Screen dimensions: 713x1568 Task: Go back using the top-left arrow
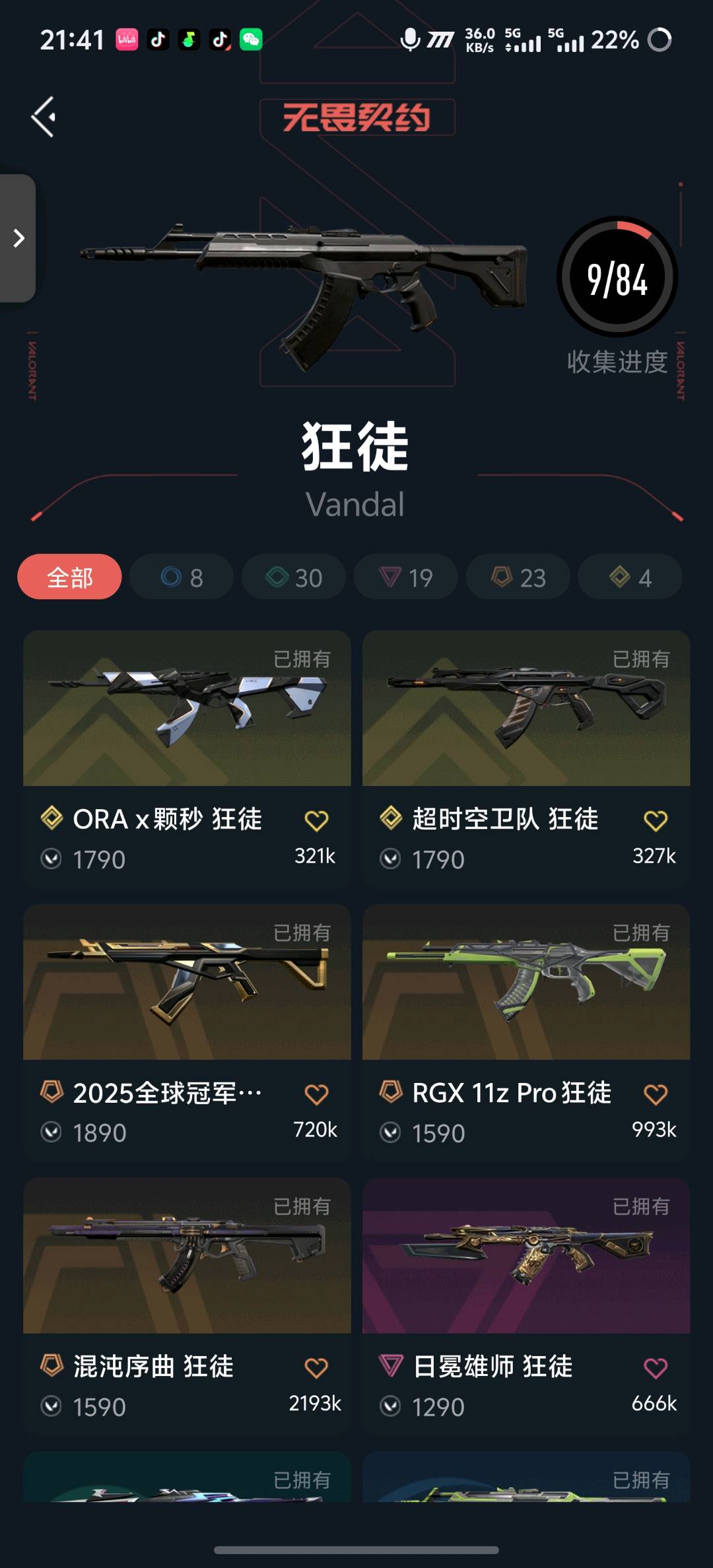44,117
